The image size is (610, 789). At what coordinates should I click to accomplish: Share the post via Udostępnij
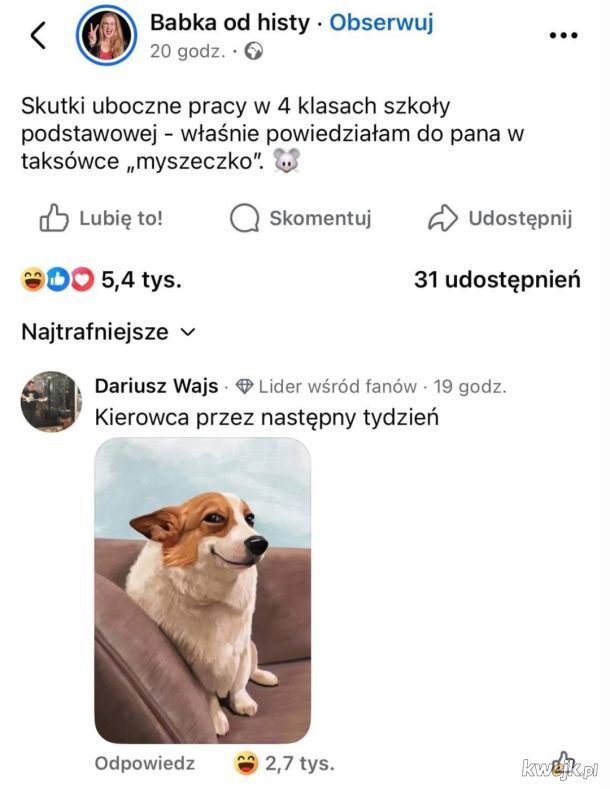[x=499, y=218]
